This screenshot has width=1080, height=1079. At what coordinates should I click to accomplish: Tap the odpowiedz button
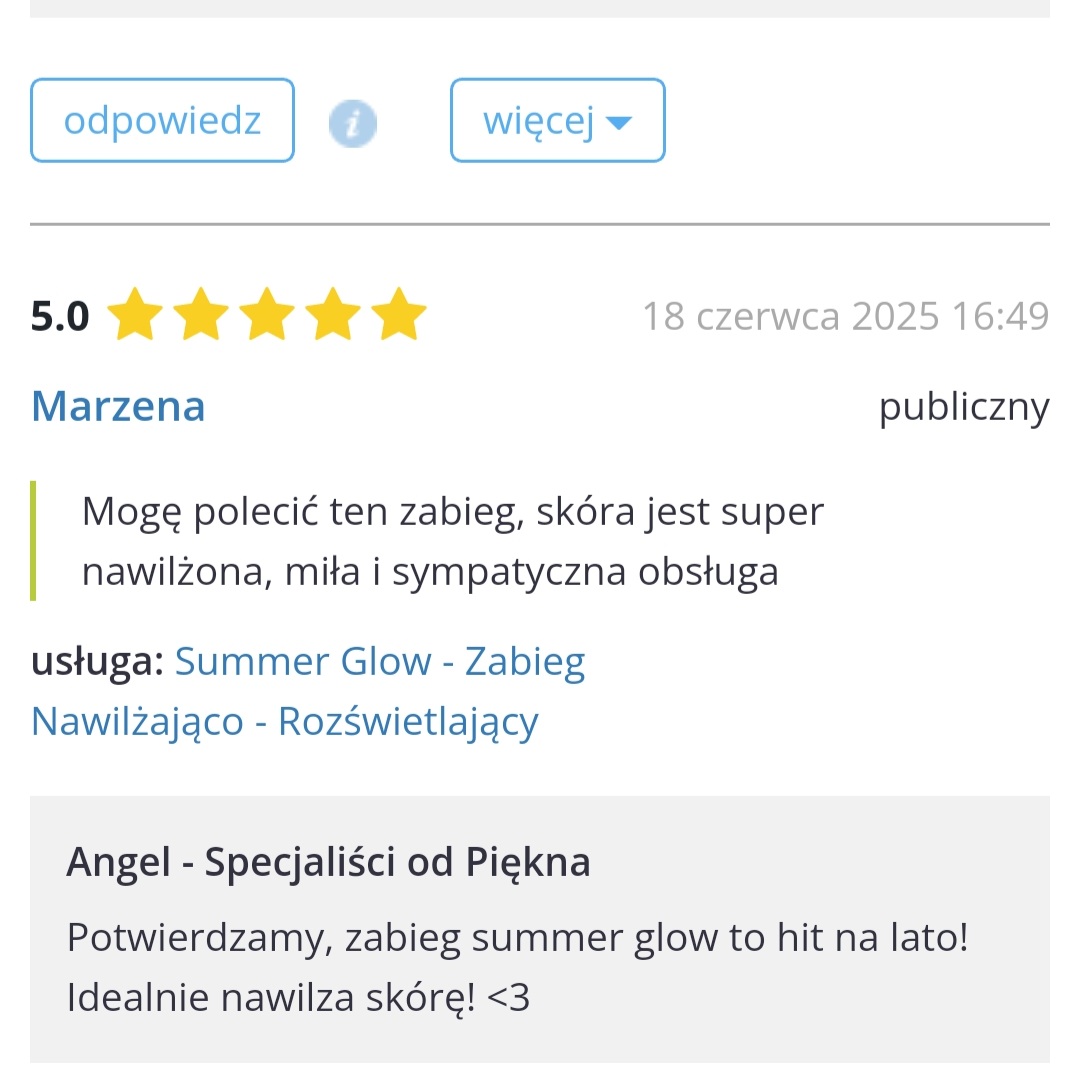(x=162, y=121)
